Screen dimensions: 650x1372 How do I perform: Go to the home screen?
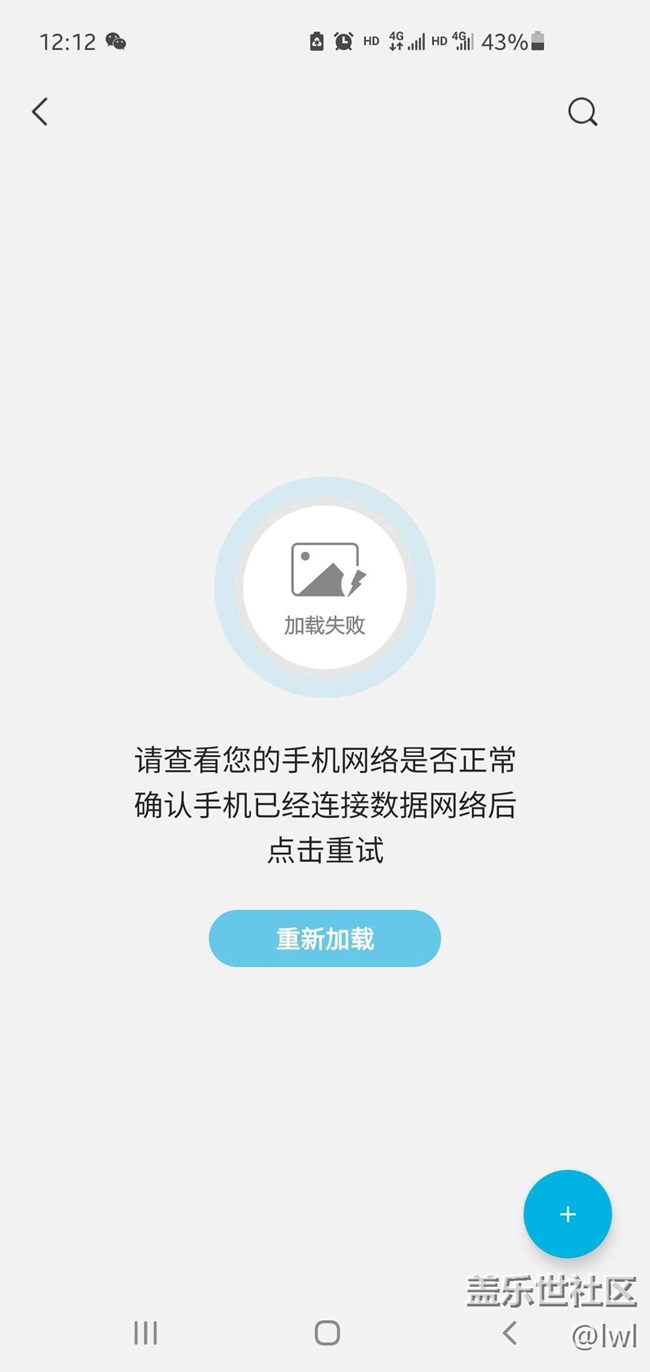[x=327, y=1332]
